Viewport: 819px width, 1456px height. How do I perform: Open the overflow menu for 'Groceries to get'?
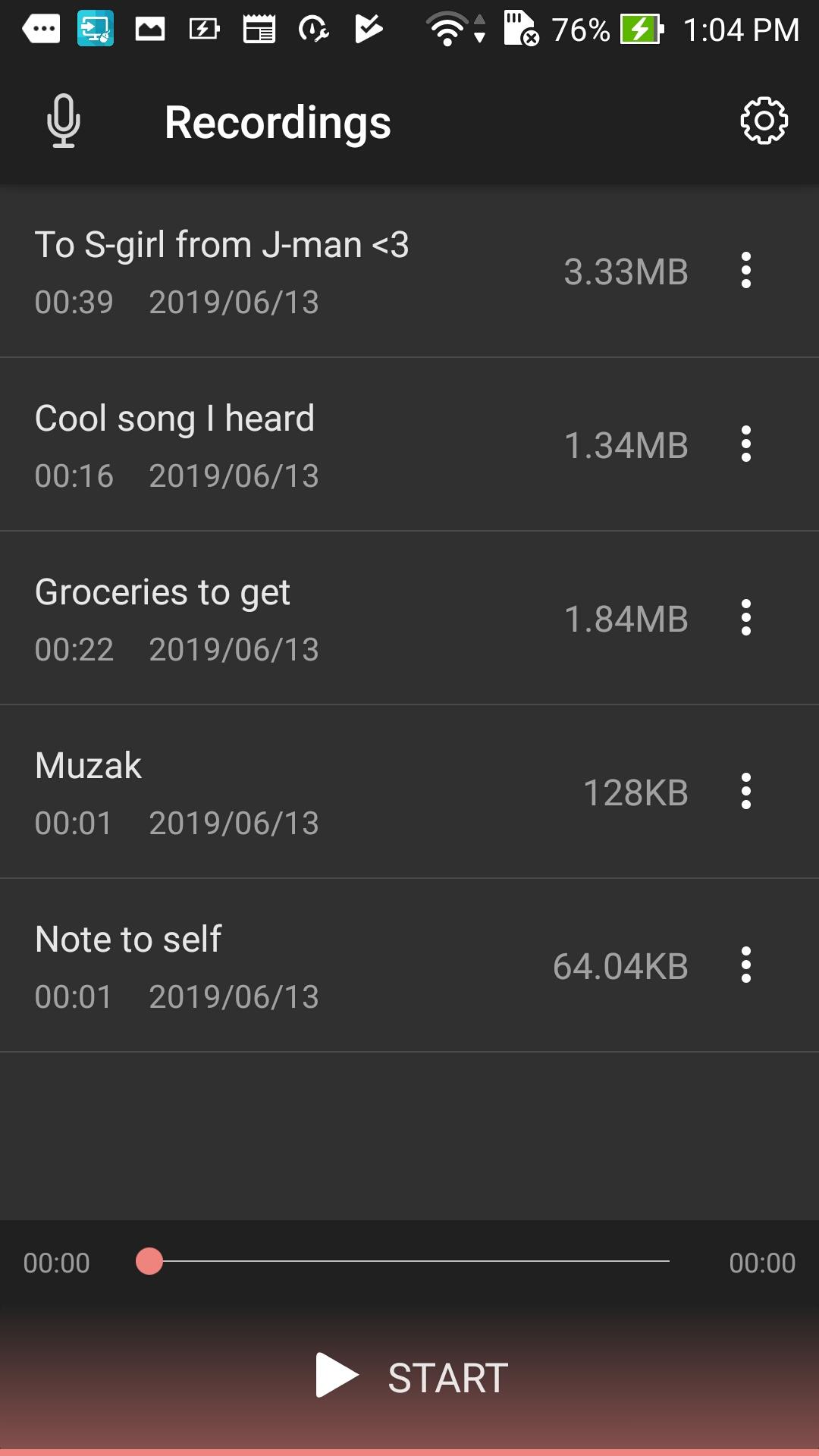(x=746, y=618)
